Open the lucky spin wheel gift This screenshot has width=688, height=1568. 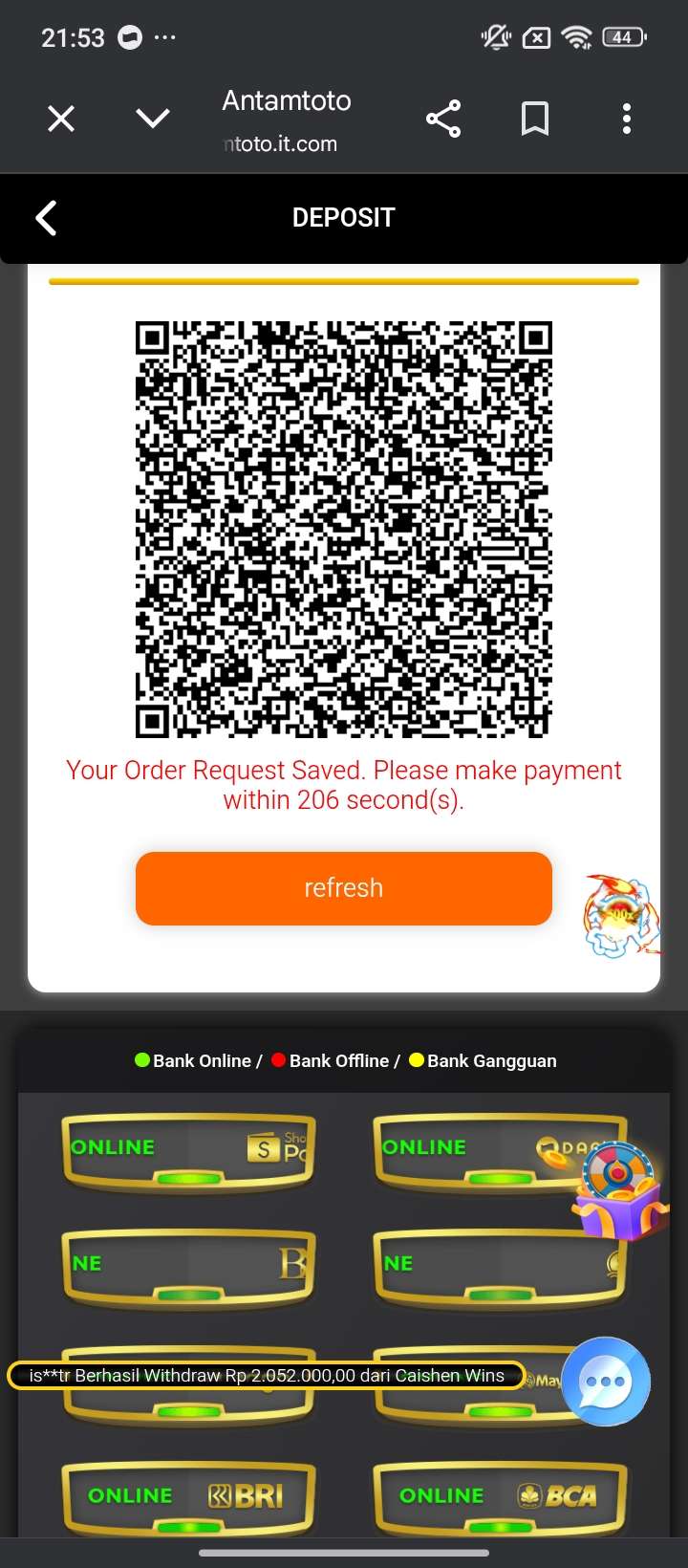(619, 1191)
